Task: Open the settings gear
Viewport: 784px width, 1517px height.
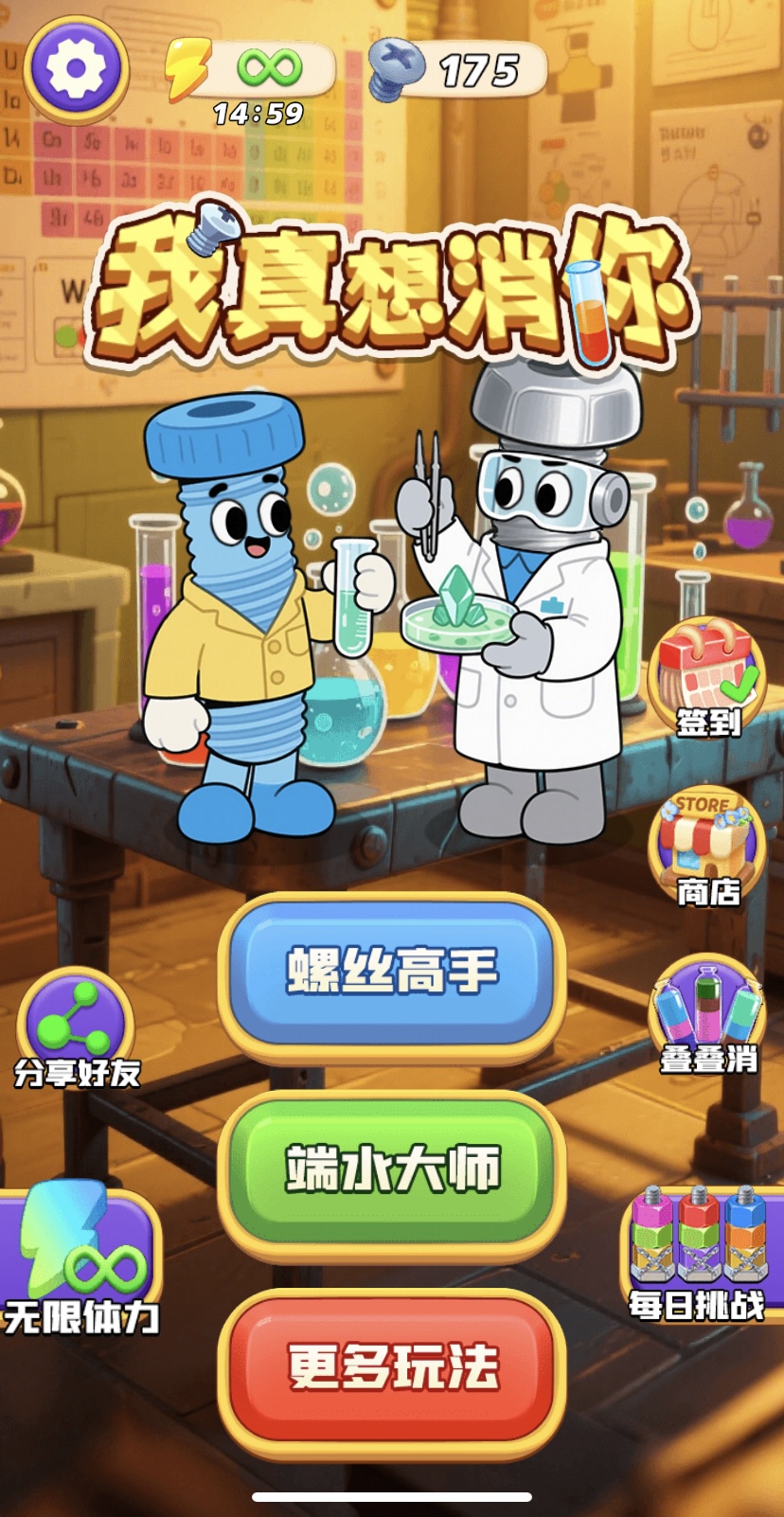Action: [76, 68]
